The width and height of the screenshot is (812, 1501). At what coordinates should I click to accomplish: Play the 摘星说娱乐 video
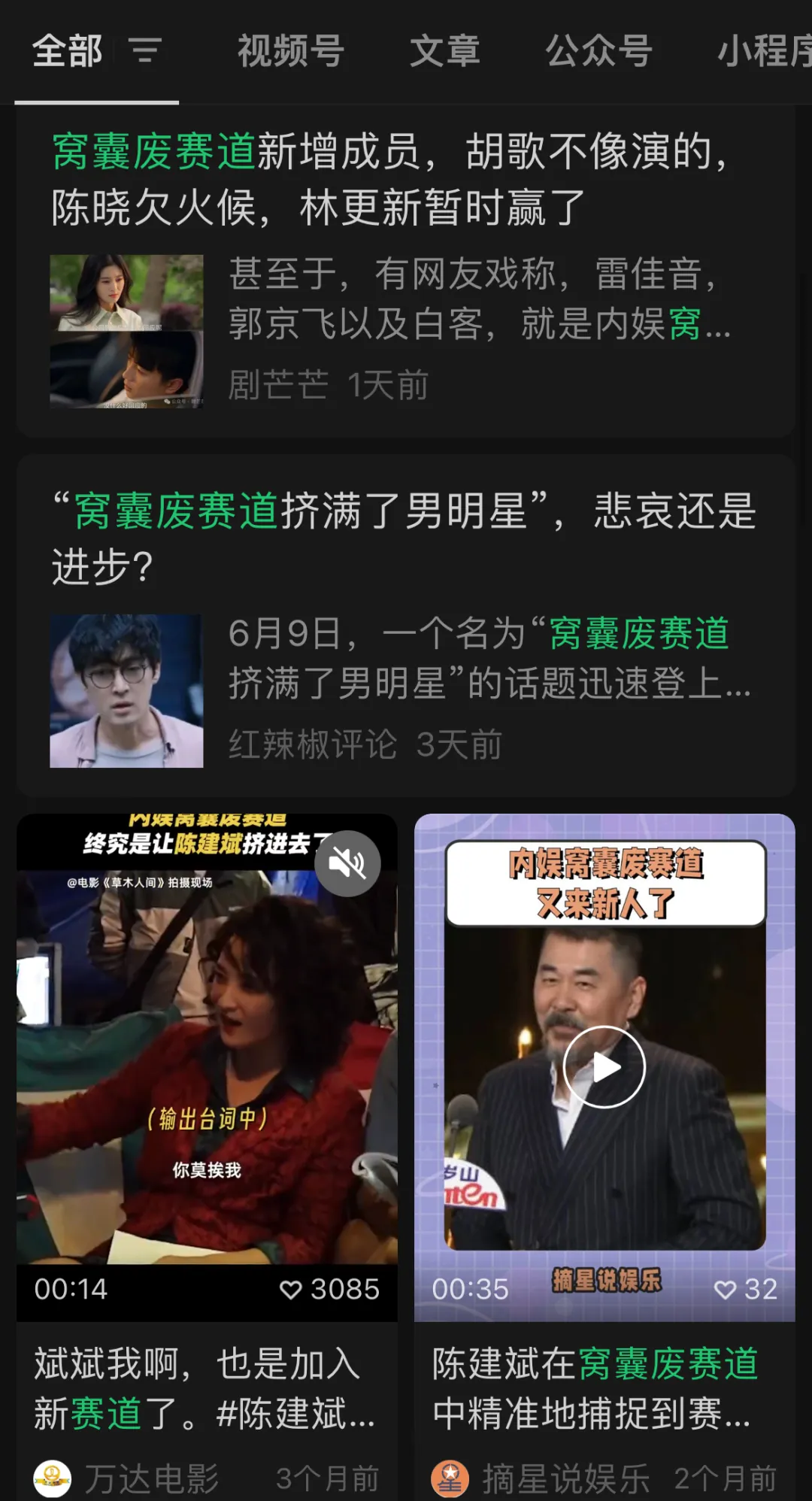click(x=604, y=1066)
